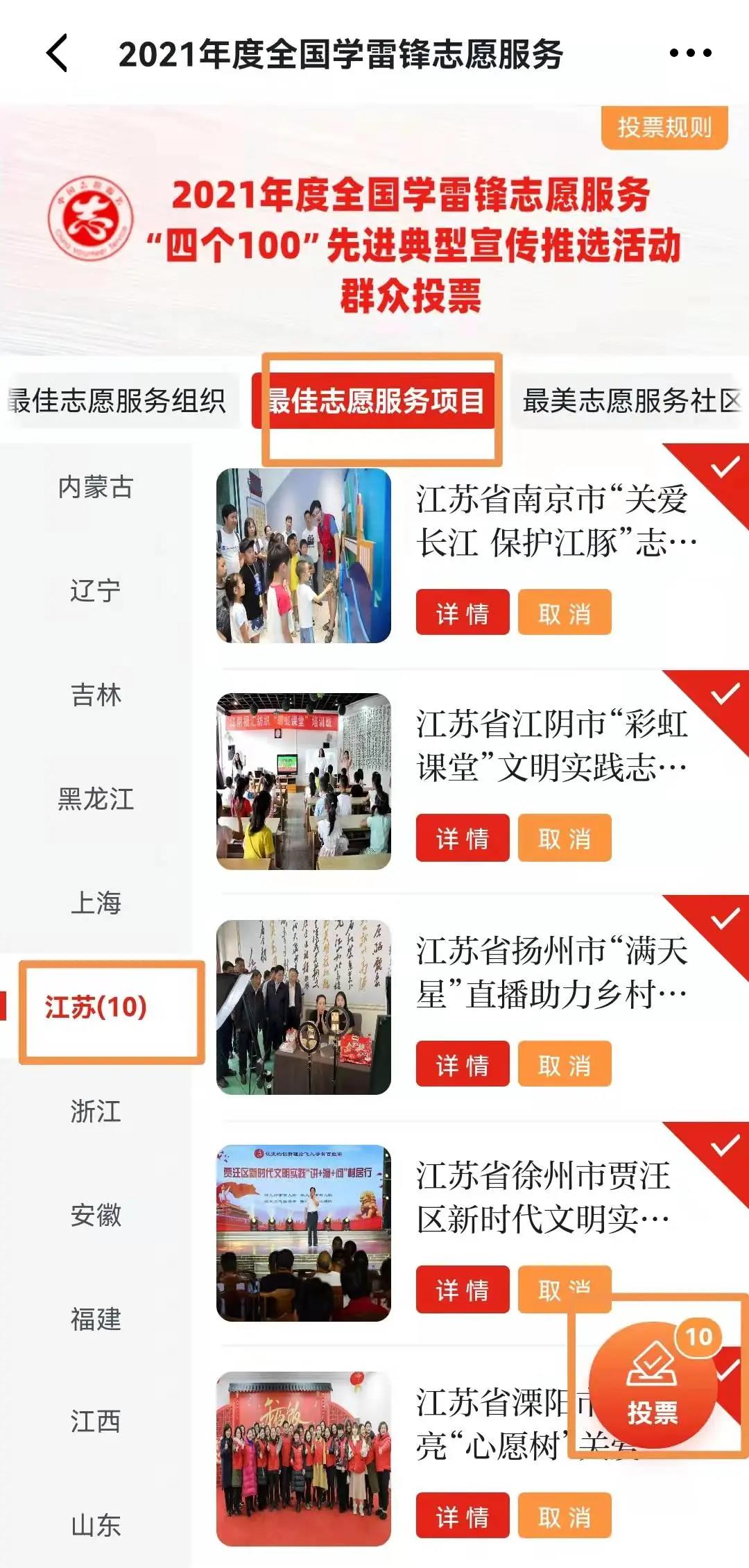Cancel vote for 扬州市满天星 project
The width and height of the screenshot is (749, 1568).
click(565, 1064)
